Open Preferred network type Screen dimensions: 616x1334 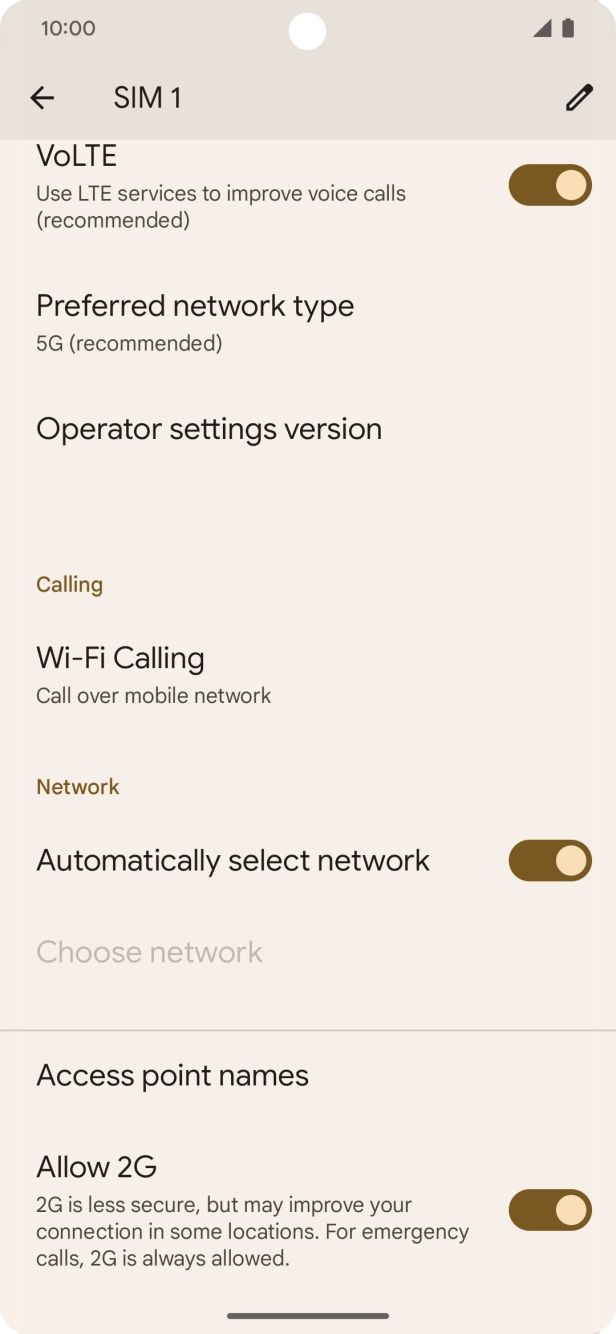(195, 322)
